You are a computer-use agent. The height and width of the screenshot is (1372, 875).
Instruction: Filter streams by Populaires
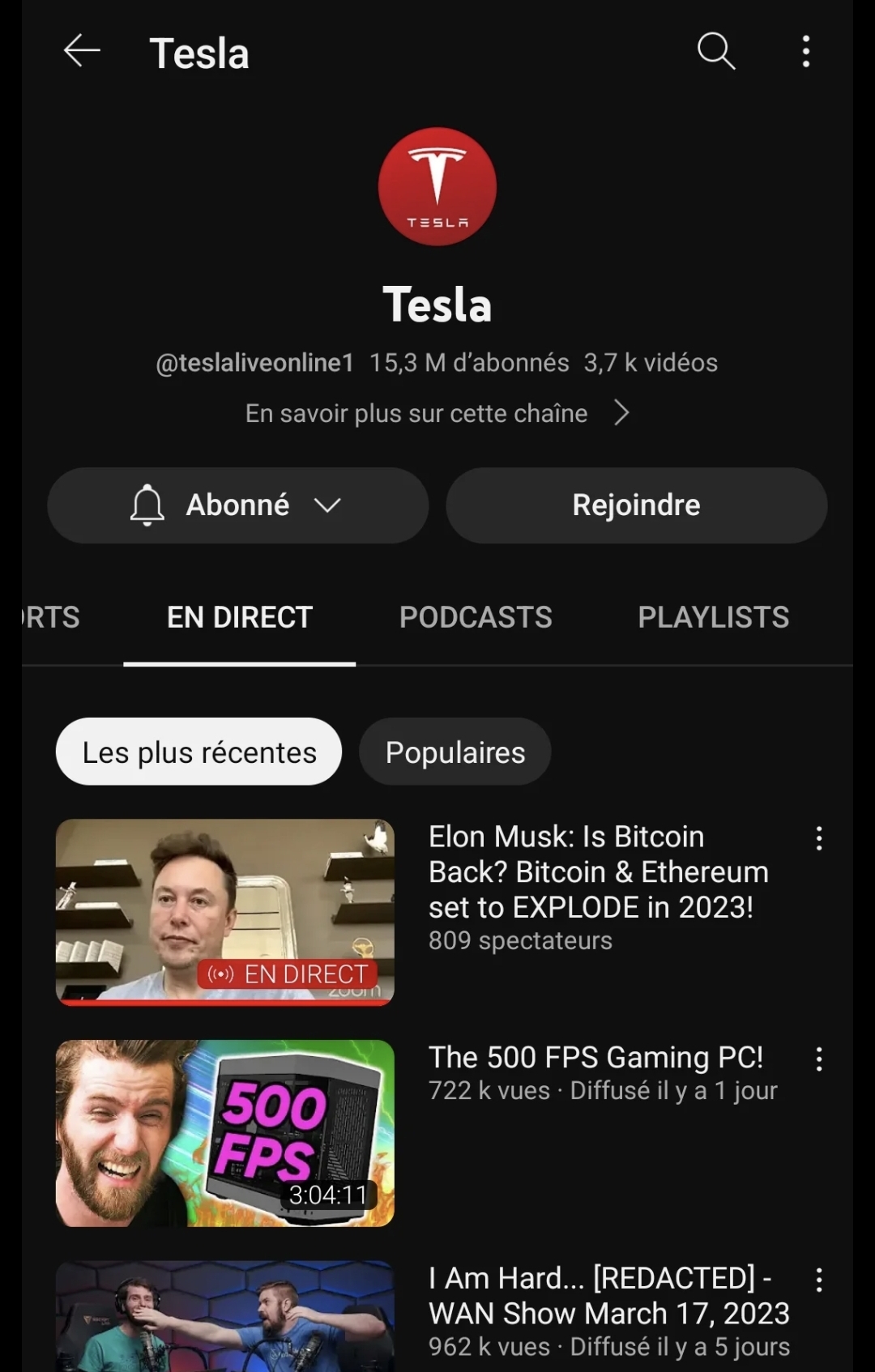coord(455,752)
